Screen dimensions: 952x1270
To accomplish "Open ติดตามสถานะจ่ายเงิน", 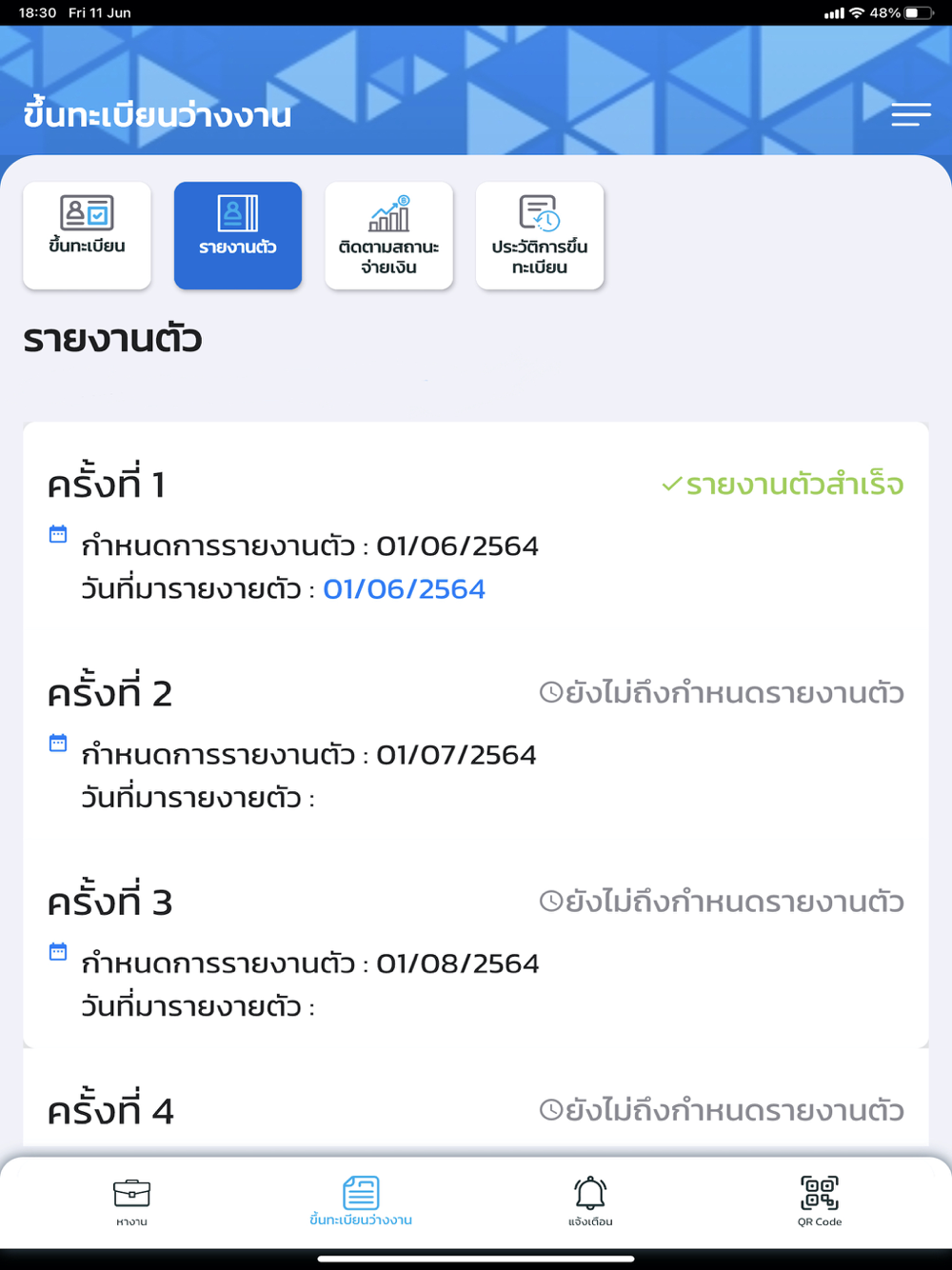I will click(388, 235).
